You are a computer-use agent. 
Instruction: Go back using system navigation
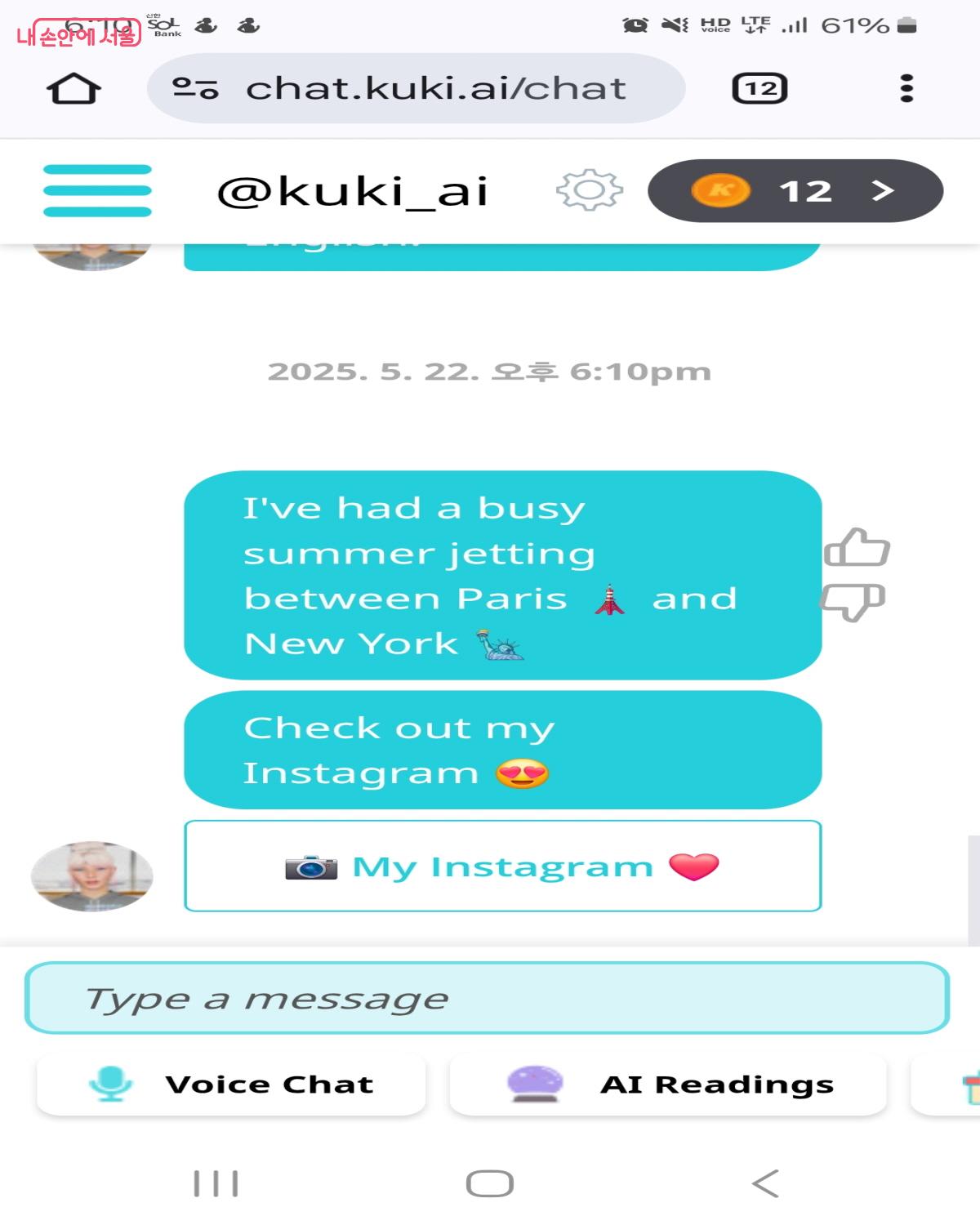click(x=765, y=1183)
